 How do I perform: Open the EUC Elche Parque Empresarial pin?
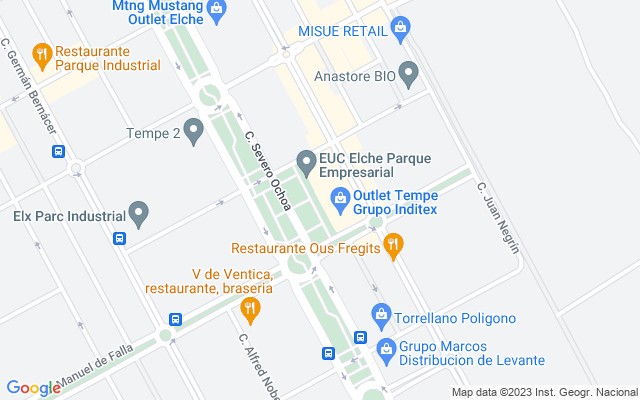click(x=306, y=161)
